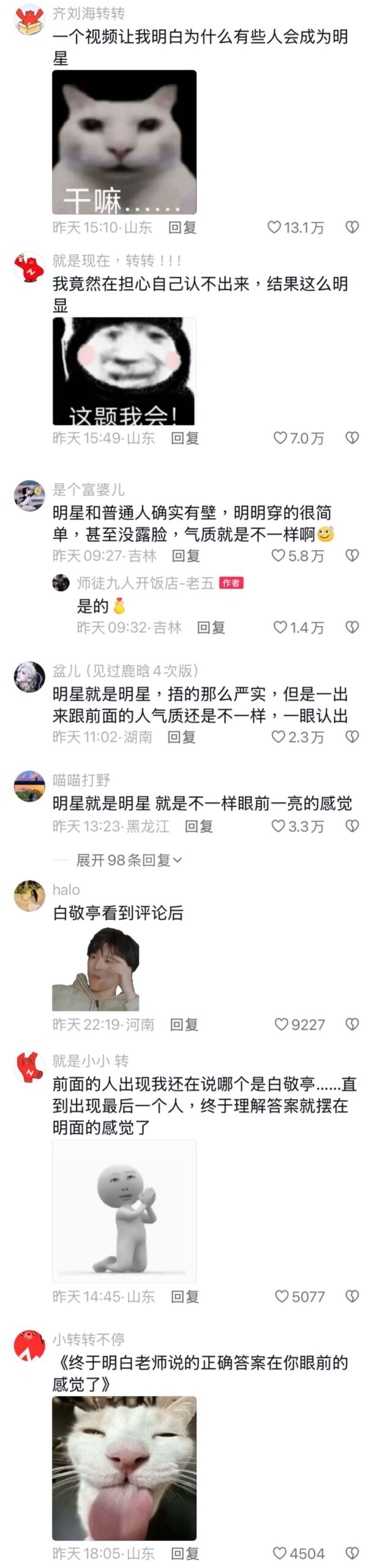
Task: Dislike 就是现在，转转's comment
Action: (x=352, y=438)
